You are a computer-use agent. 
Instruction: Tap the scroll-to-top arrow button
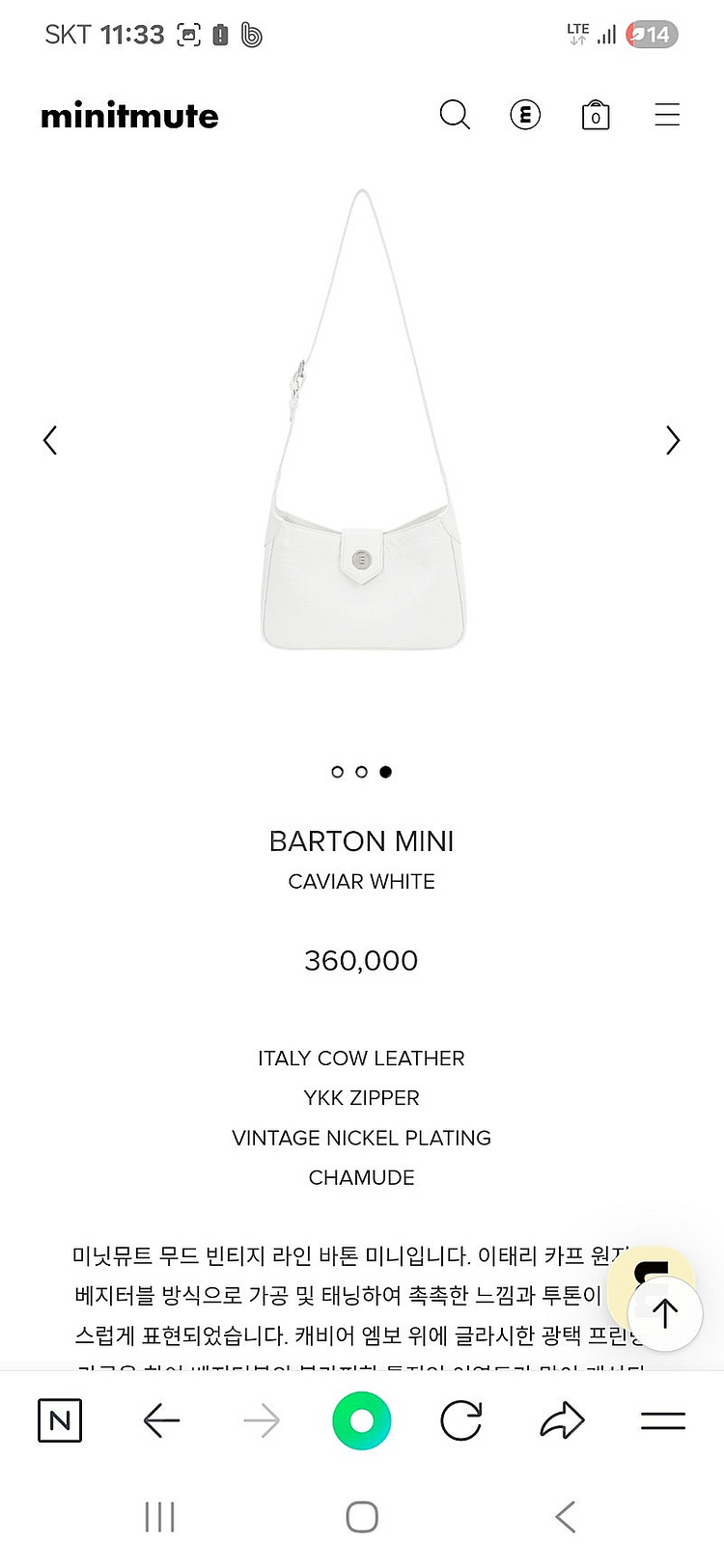click(664, 1312)
